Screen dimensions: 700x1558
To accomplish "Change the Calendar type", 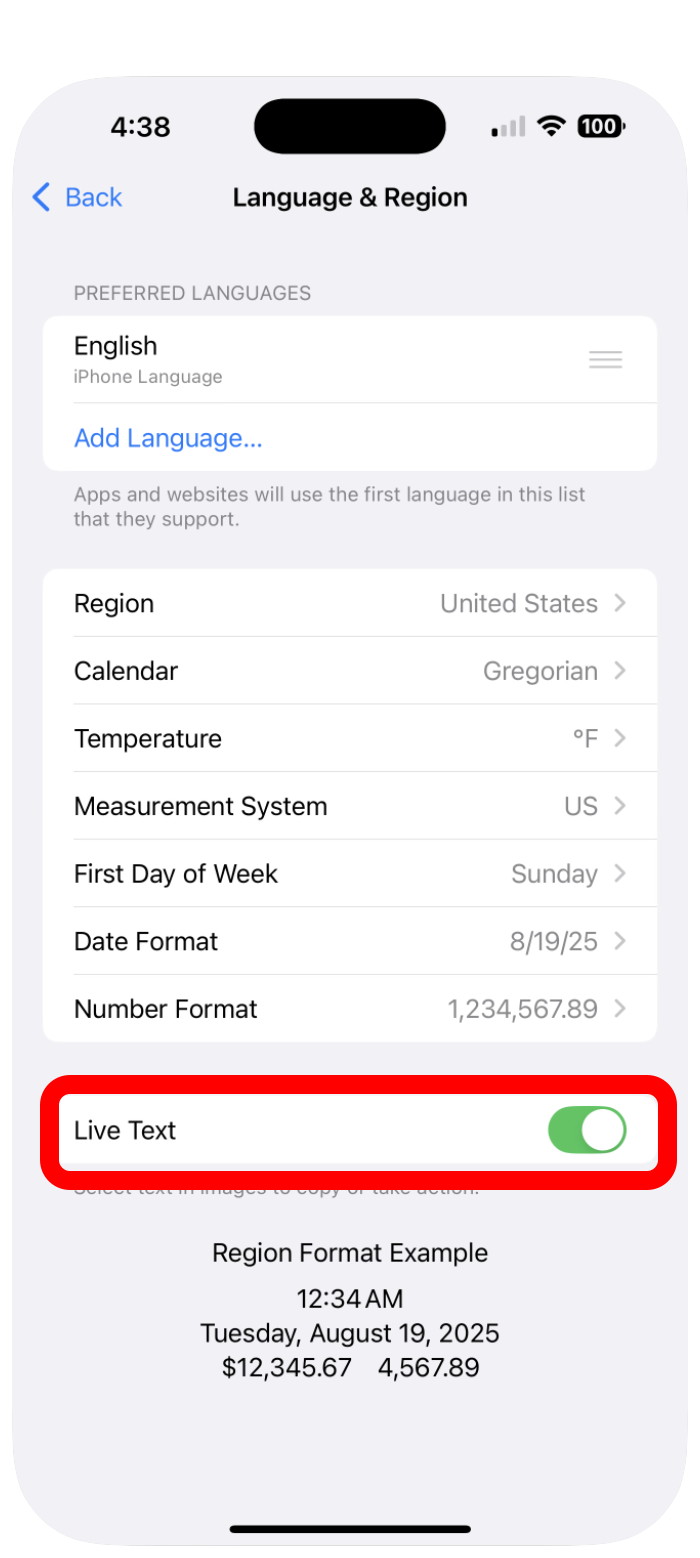I will point(350,671).
